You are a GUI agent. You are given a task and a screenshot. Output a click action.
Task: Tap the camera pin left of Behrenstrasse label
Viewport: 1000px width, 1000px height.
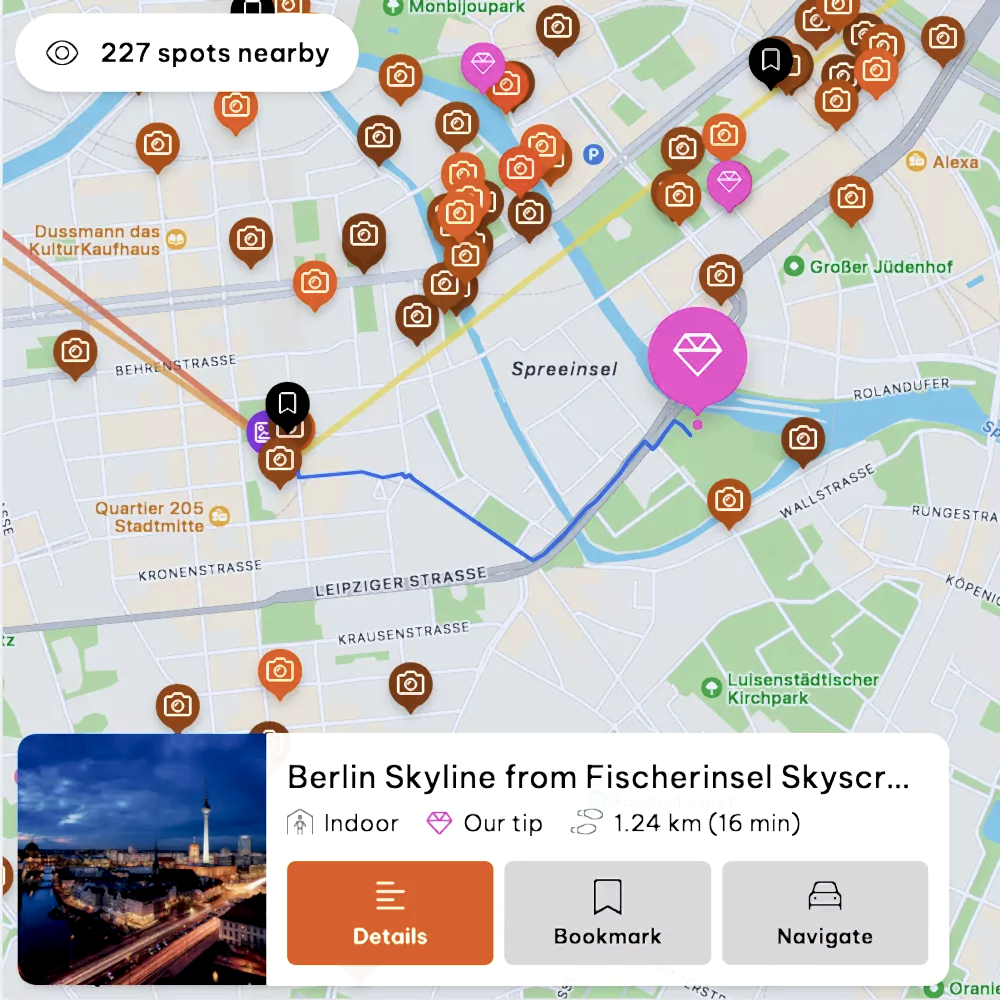(x=75, y=351)
